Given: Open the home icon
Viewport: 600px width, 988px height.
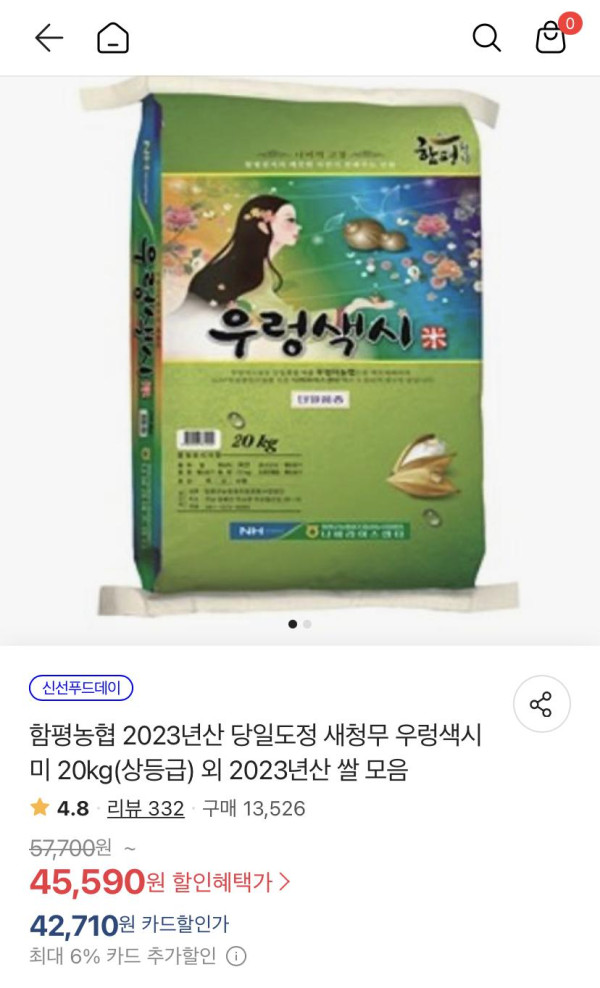Looking at the screenshot, I should point(113,38).
